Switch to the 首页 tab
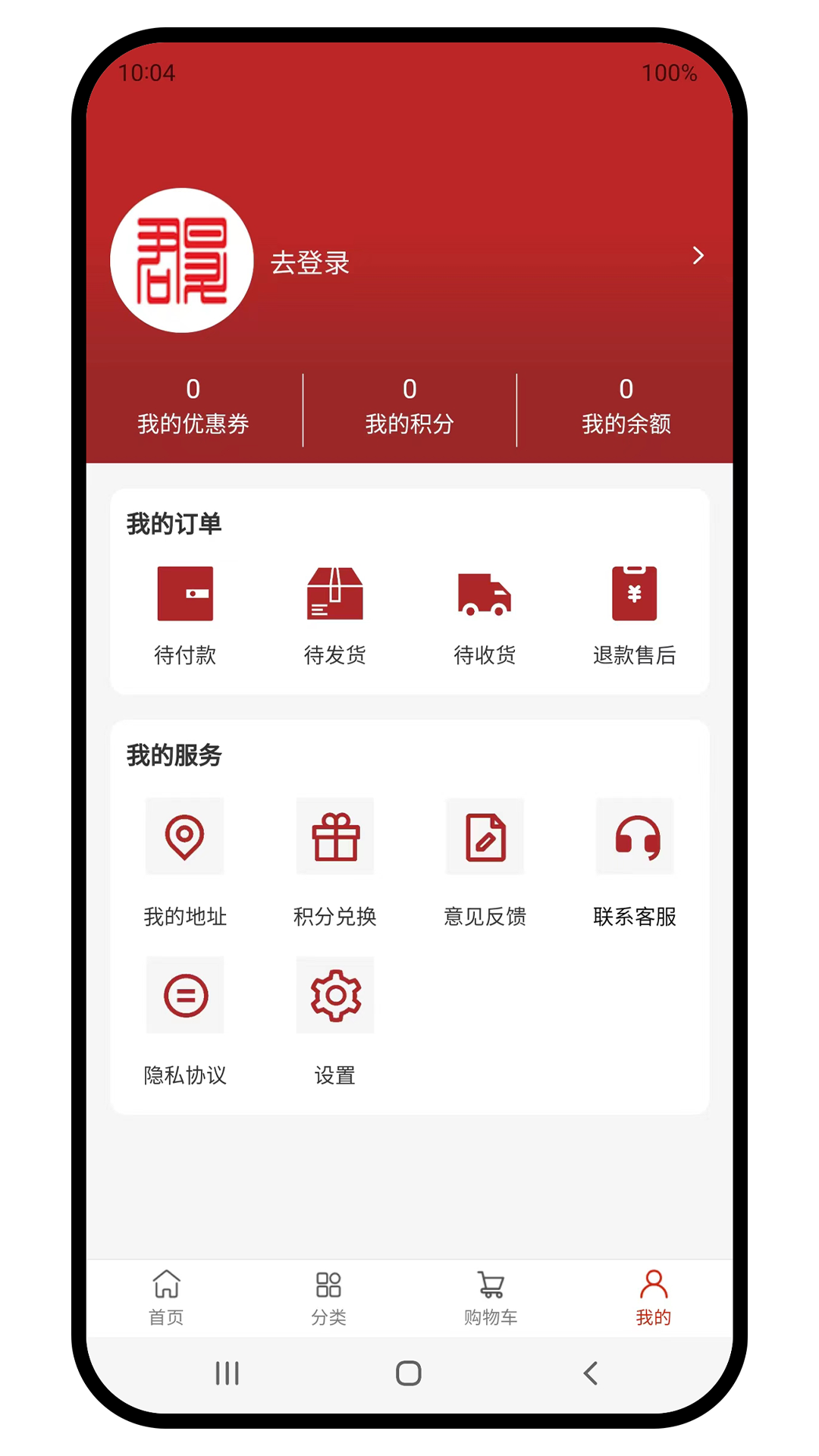 click(x=166, y=1298)
